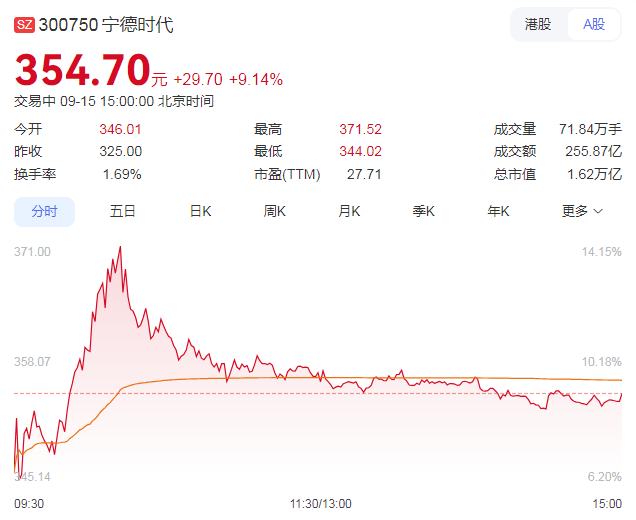Open the 季K quarterly chart
This screenshot has width=636, height=520.
point(424,211)
